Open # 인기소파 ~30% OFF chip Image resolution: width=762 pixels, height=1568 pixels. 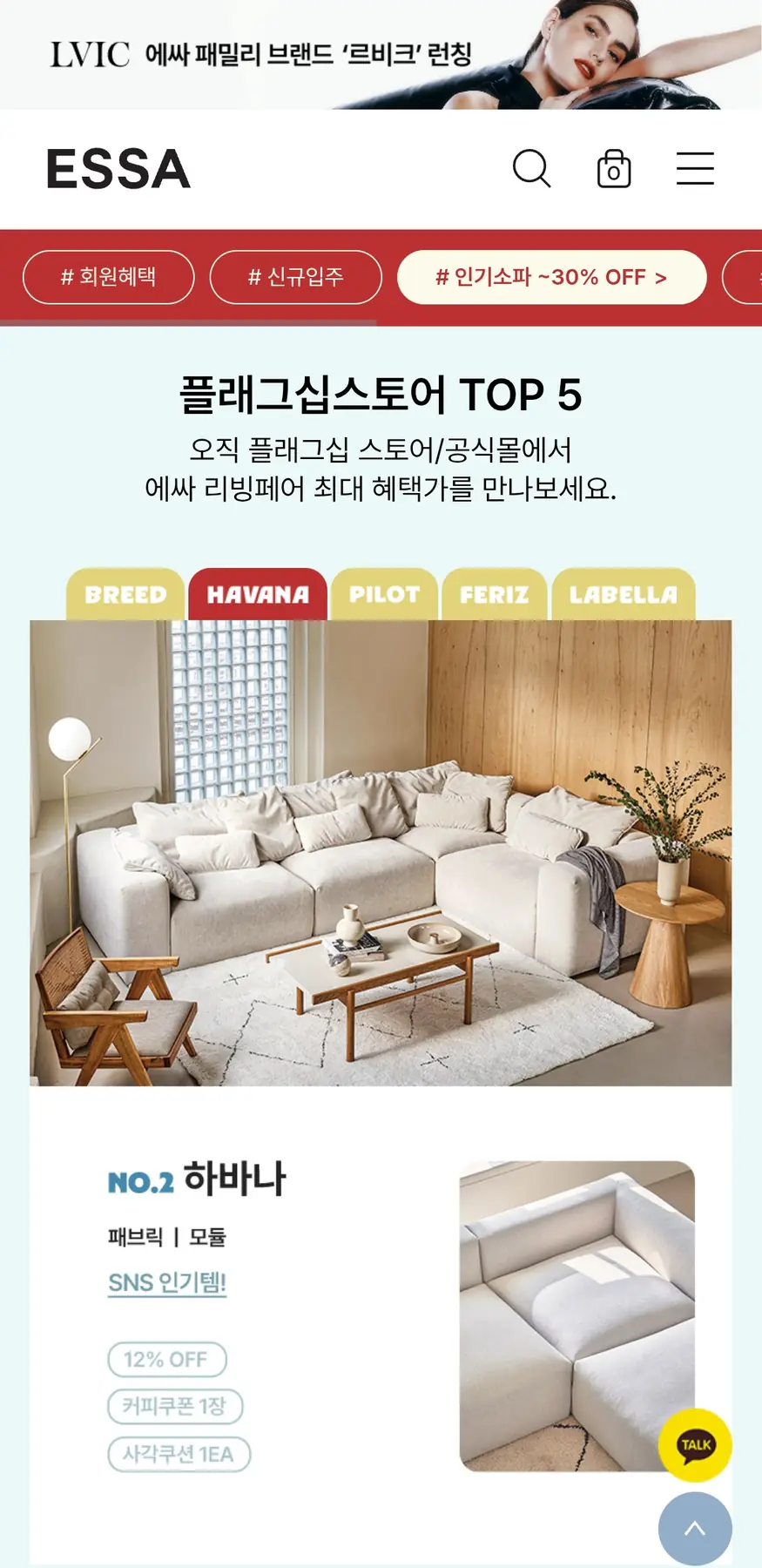tap(551, 277)
